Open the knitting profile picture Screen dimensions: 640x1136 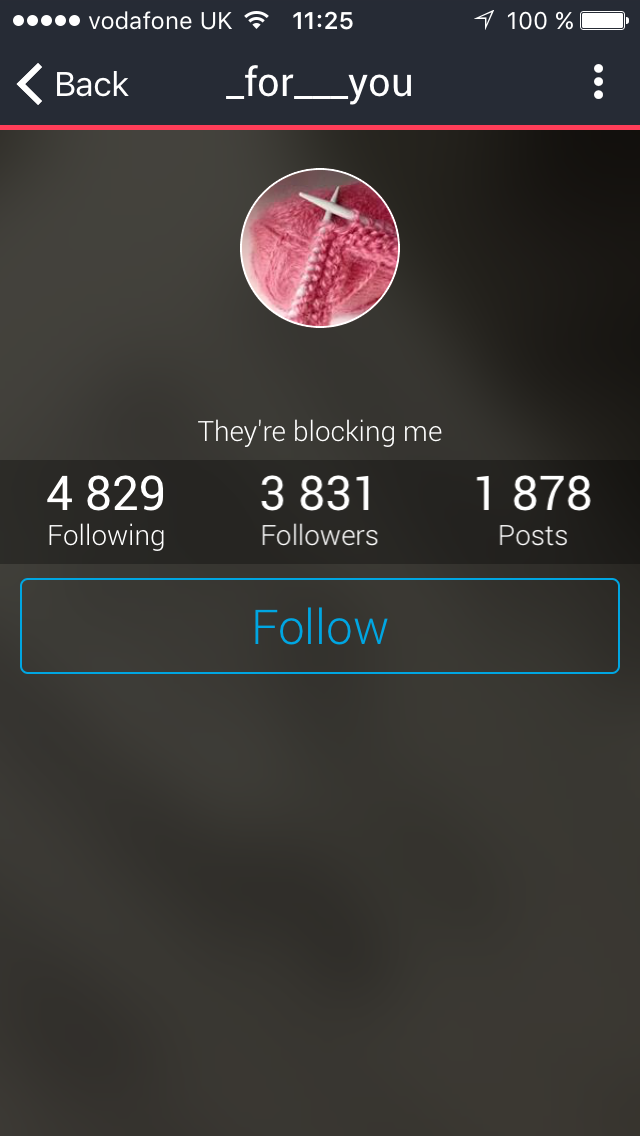320,248
